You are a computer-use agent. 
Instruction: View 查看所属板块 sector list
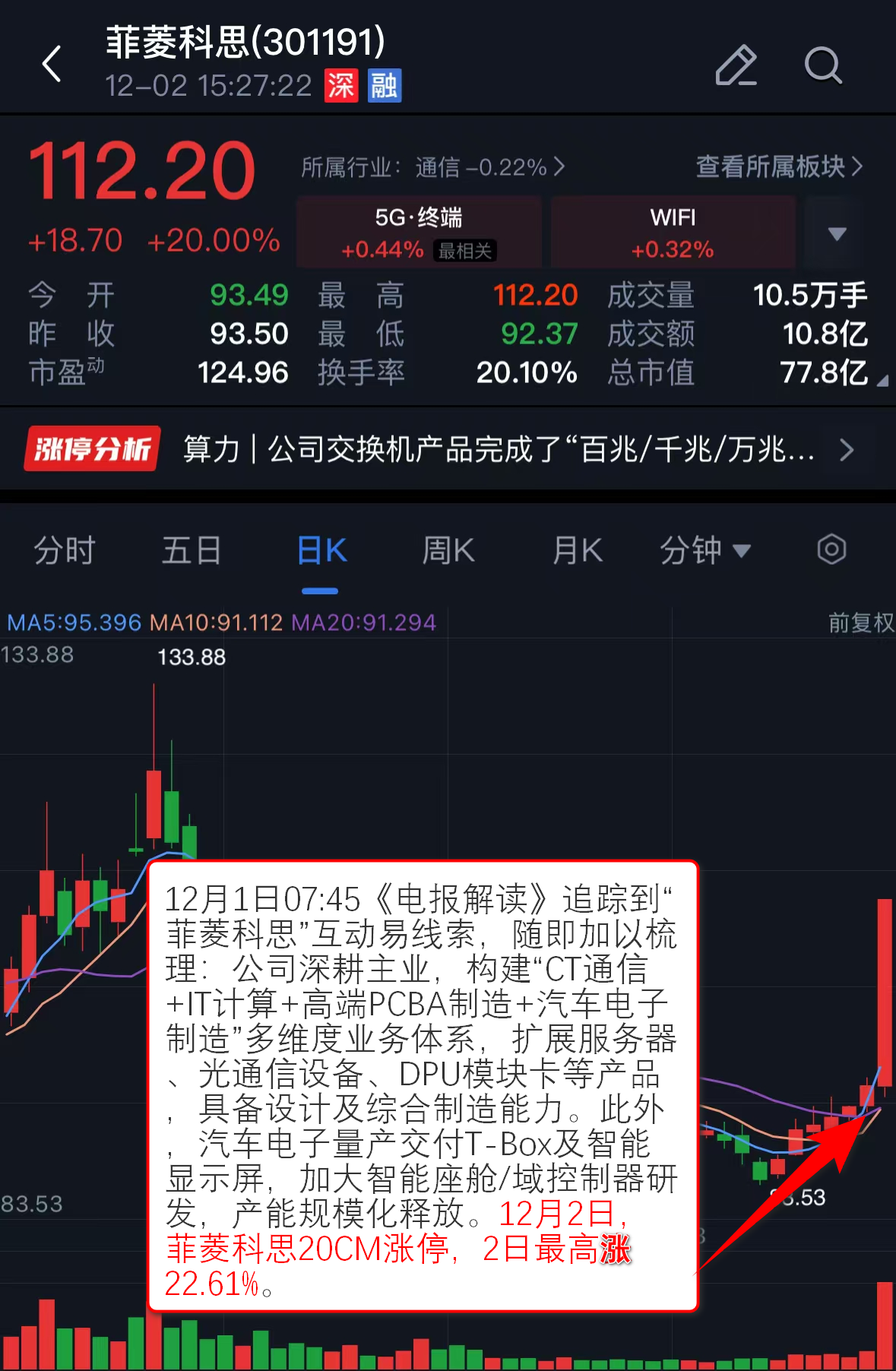(x=778, y=166)
